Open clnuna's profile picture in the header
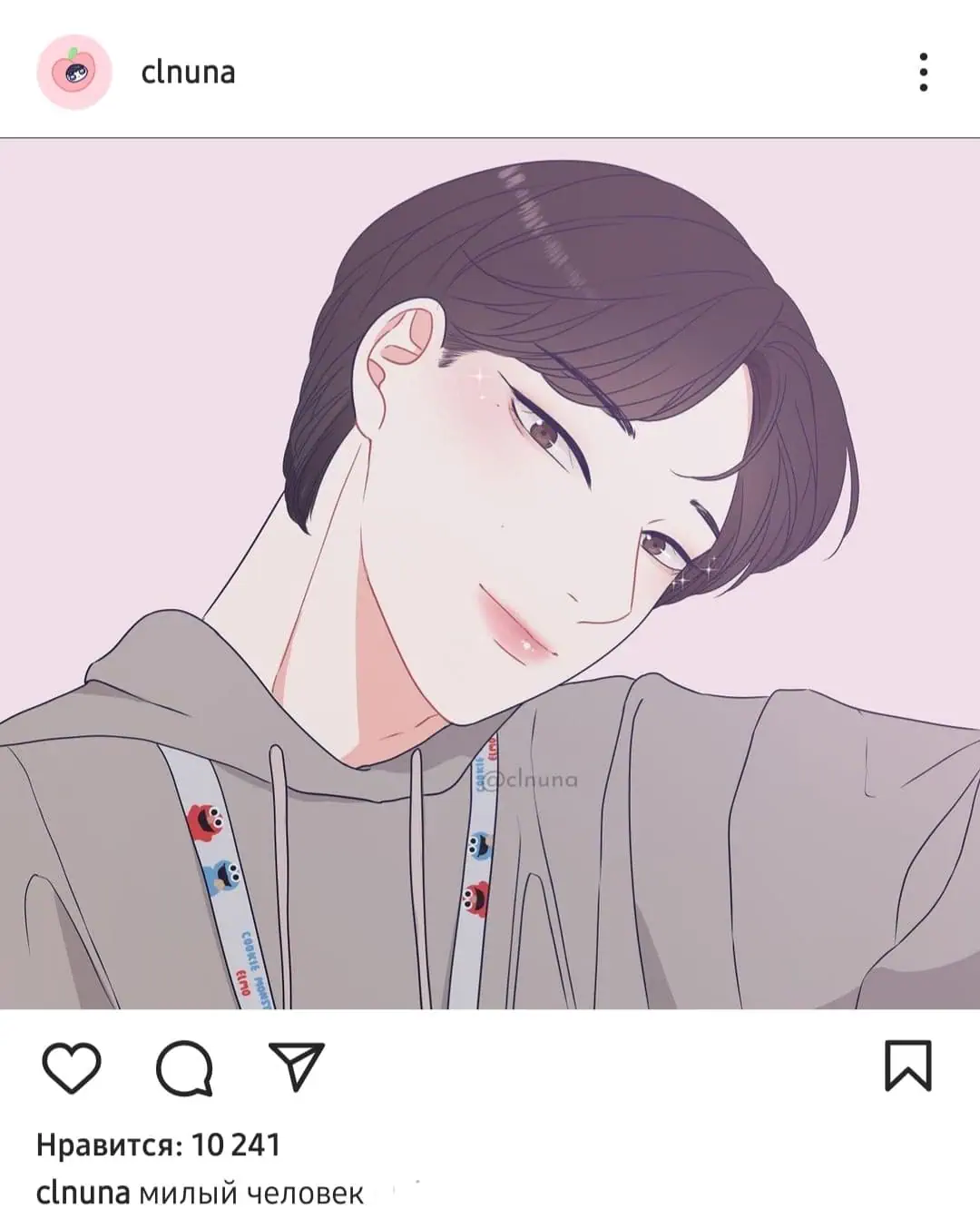This screenshot has width=980, height=1228. click(x=73, y=73)
